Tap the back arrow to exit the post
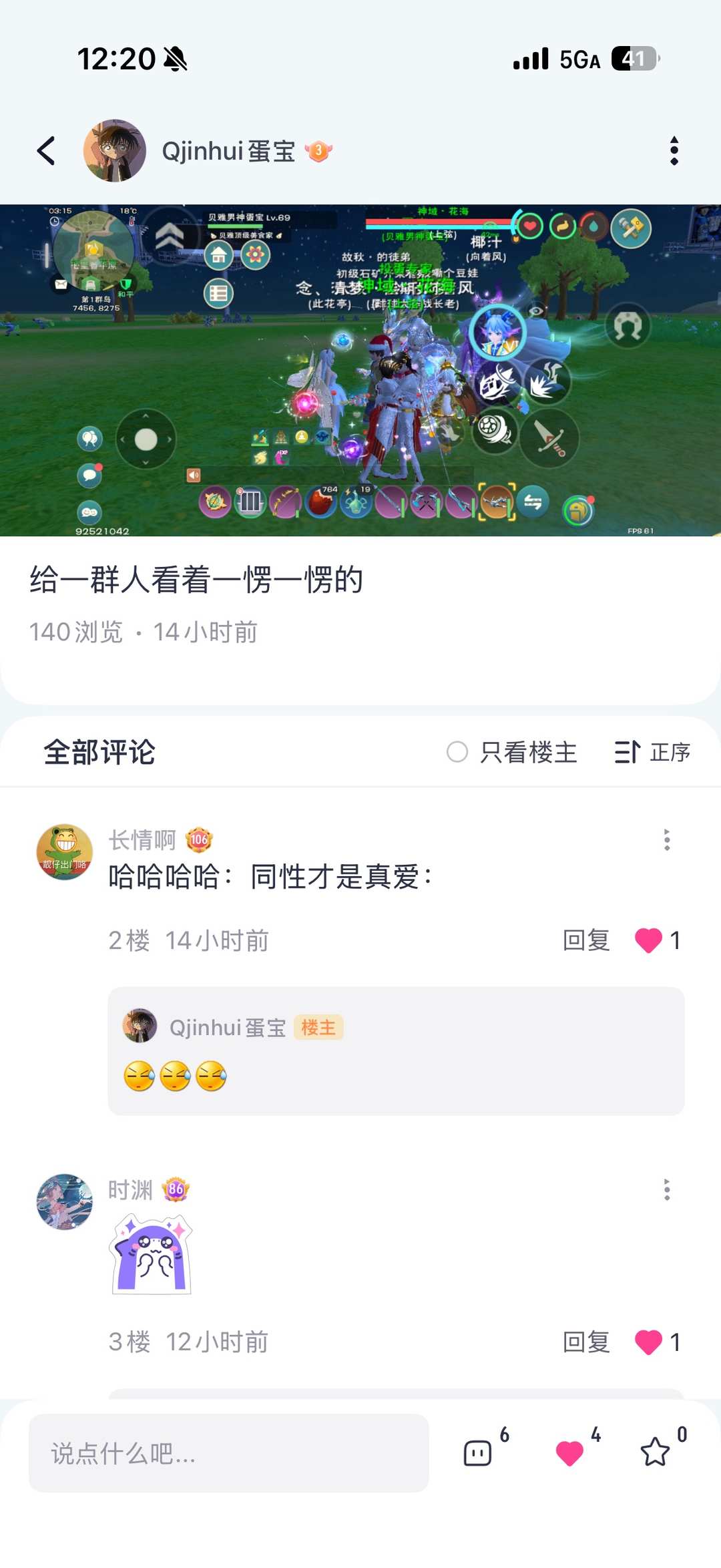Screen dimensions: 721x1568 [45, 151]
